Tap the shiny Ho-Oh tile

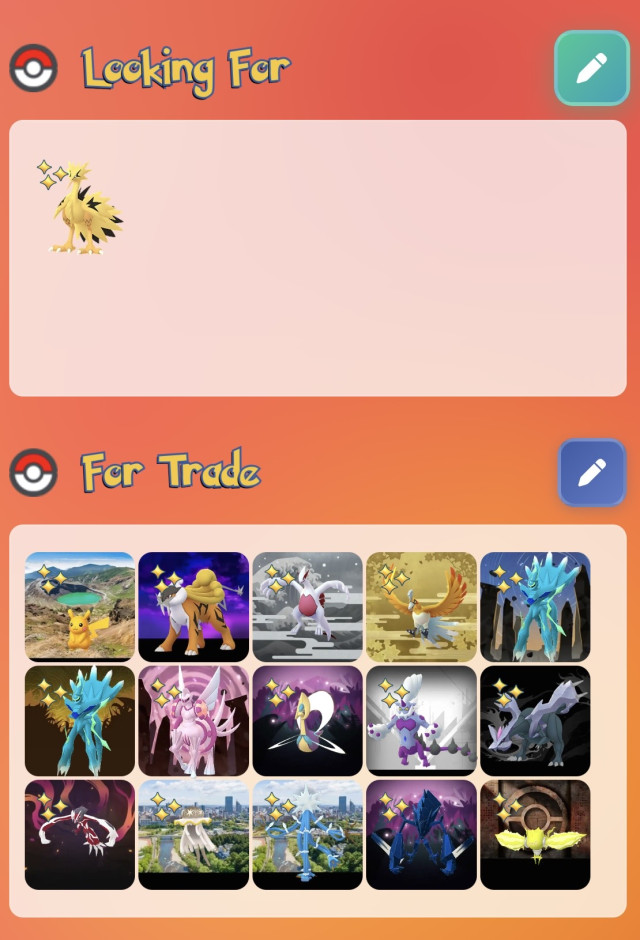(x=421, y=606)
